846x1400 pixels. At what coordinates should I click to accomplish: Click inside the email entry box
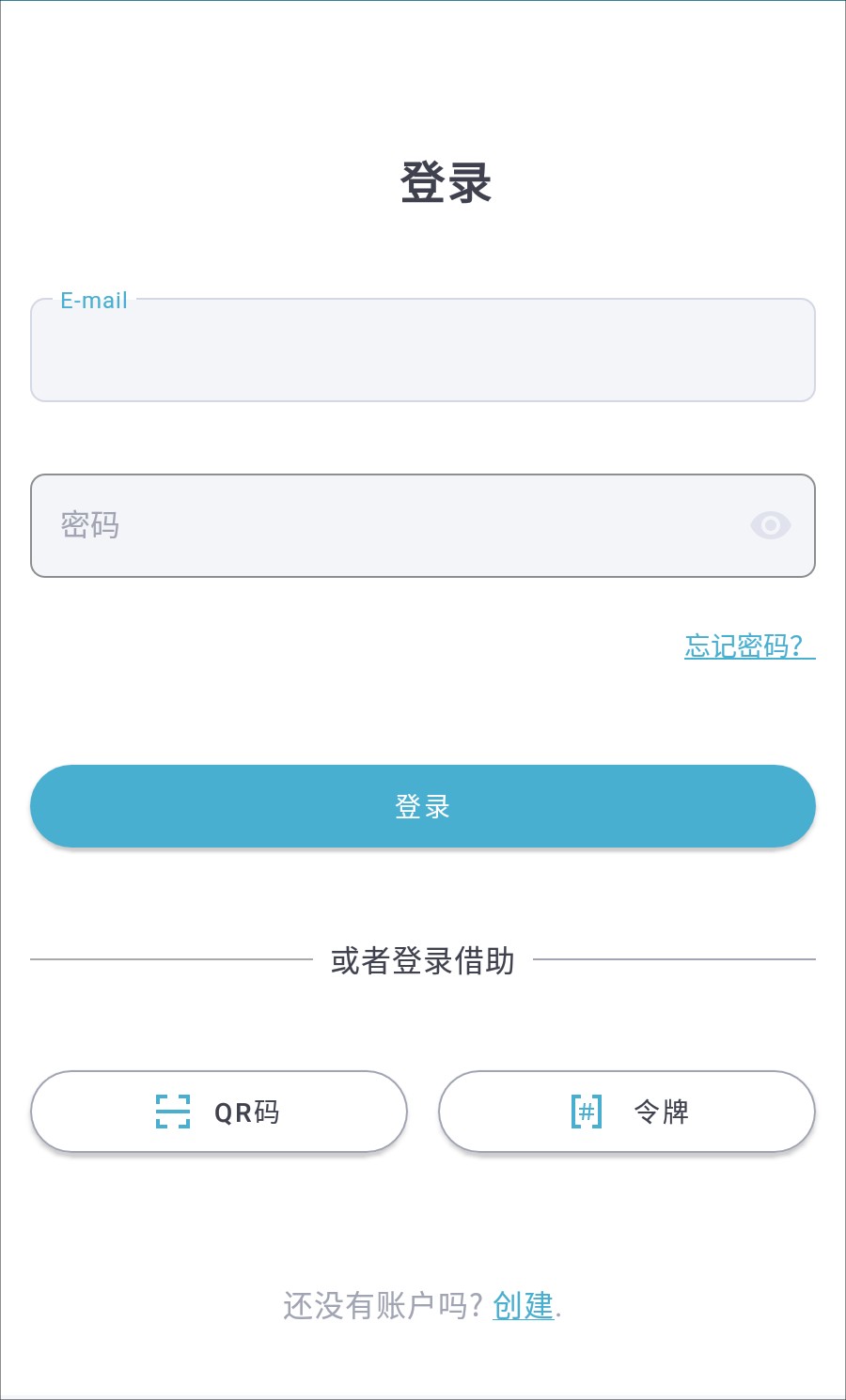coord(423,350)
